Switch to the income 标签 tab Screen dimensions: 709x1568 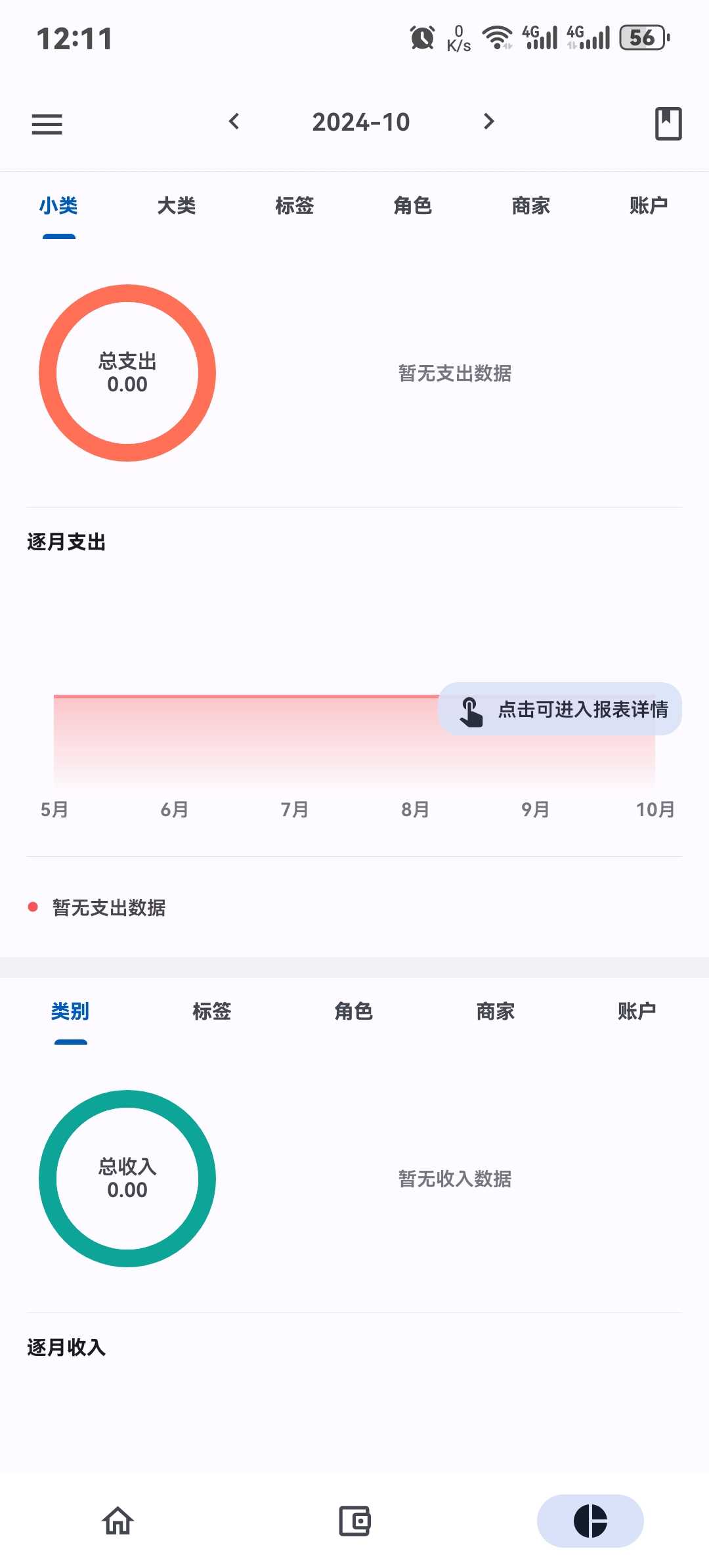[x=212, y=1011]
